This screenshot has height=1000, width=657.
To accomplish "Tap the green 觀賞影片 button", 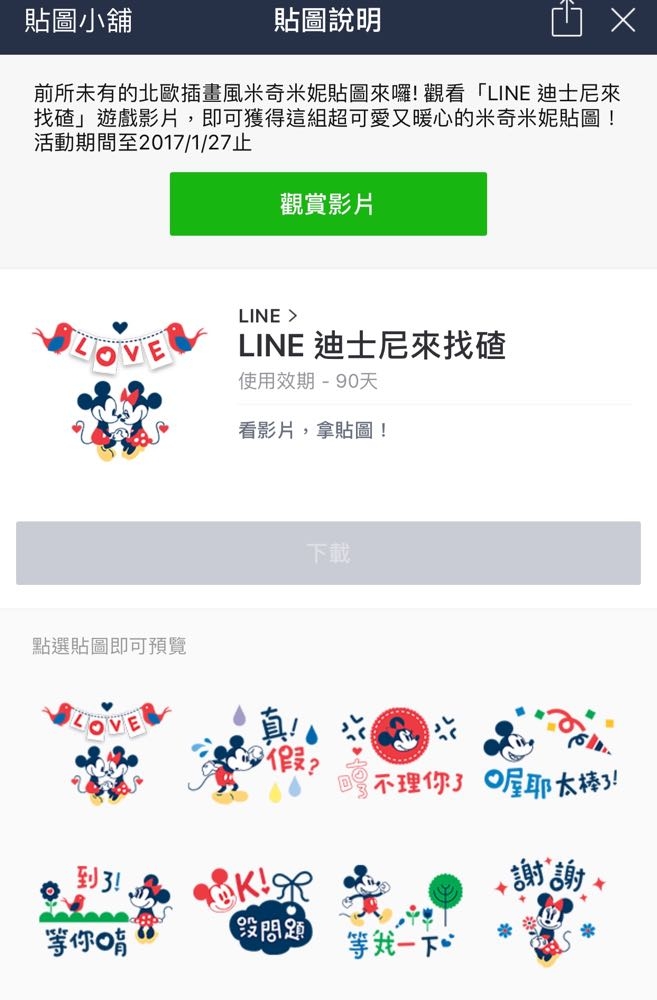I will tap(328, 204).
